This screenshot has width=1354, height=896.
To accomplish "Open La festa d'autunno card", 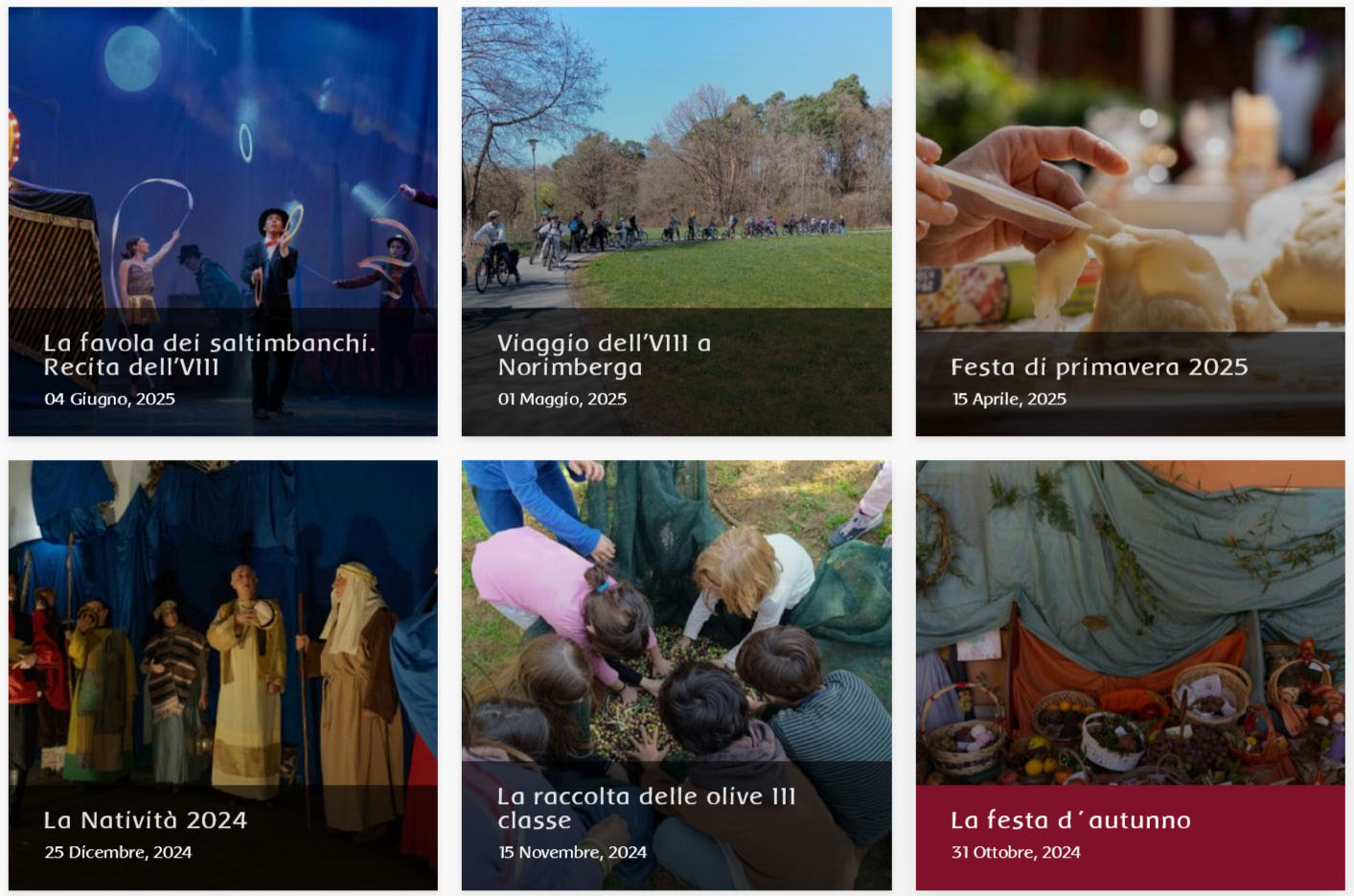I will 1070,820.
